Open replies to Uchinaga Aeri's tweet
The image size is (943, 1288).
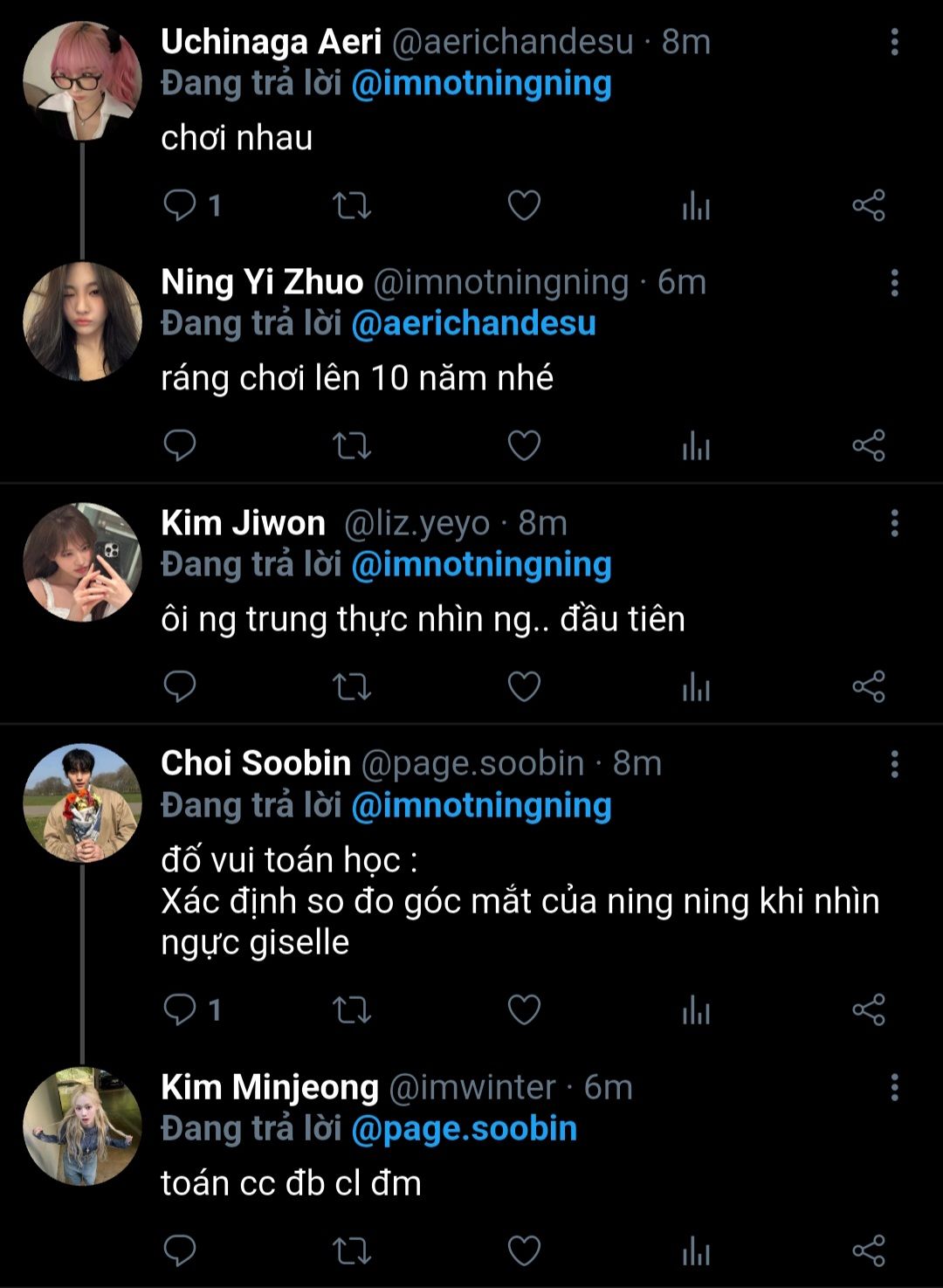coord(181,205)
